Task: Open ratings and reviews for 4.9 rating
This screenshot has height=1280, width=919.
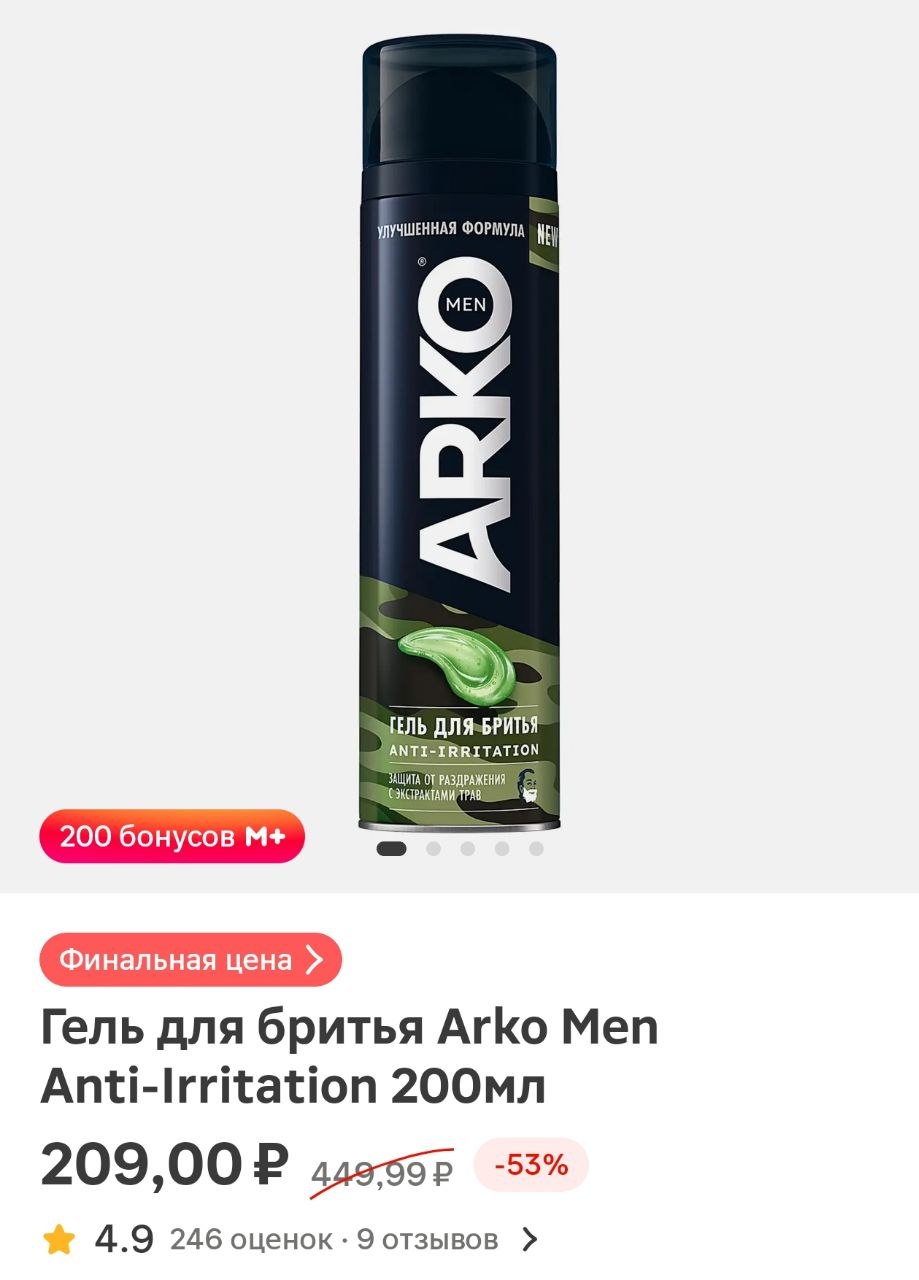Action: (x=290, y=1240)
